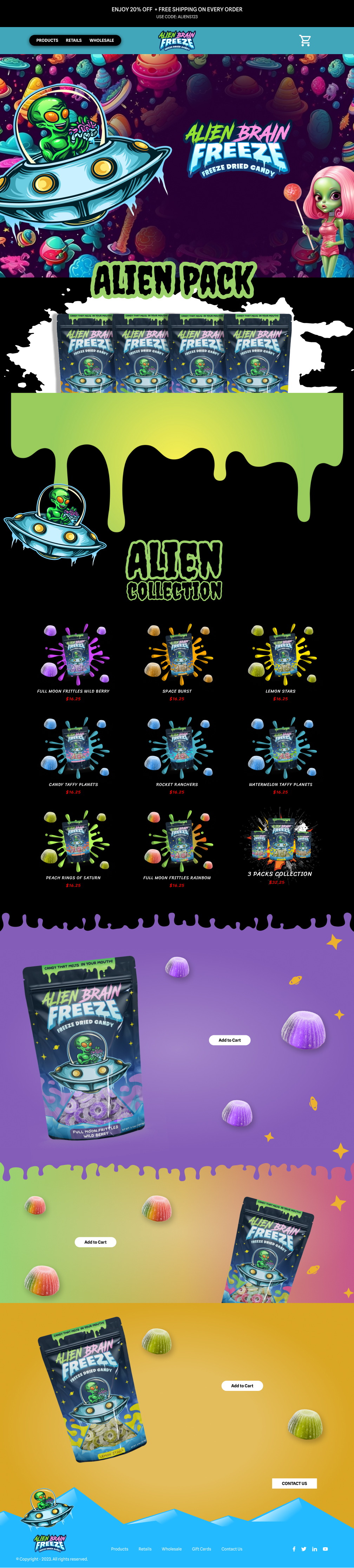
Task: Add the Lemon Stars pack to cart
Action: pos(242,1386)
